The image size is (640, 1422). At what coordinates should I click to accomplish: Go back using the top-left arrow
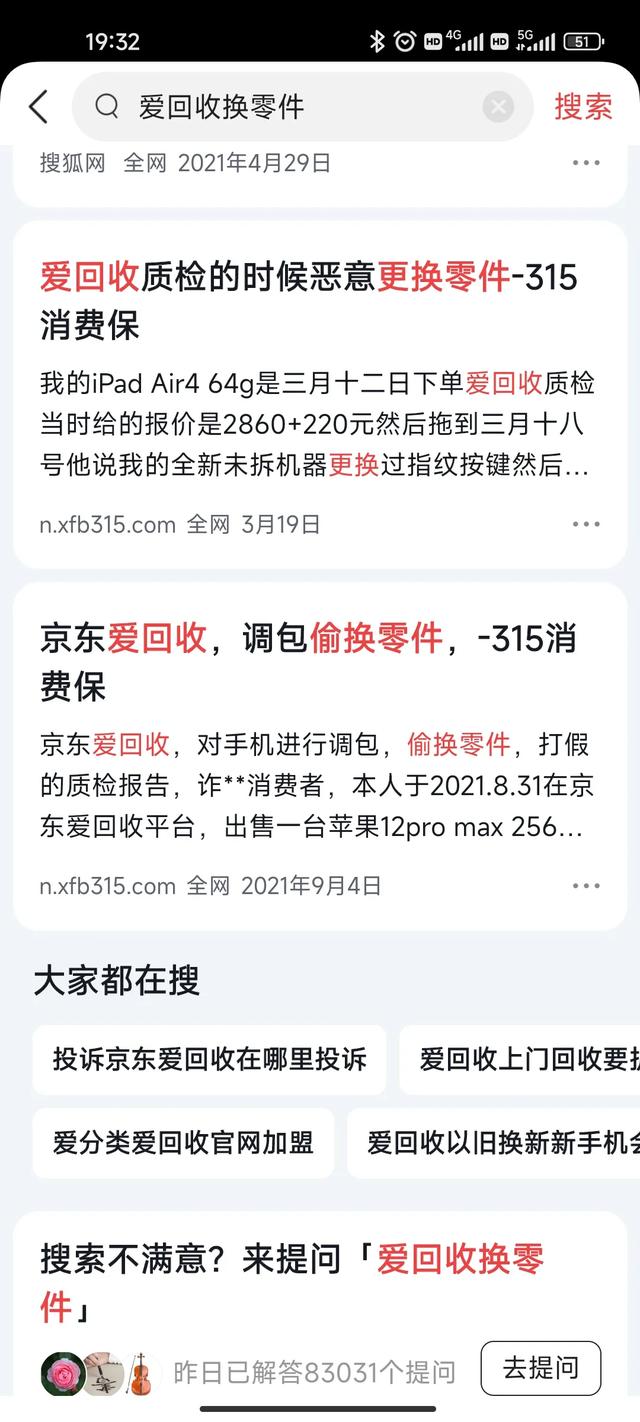click(38, 107)
